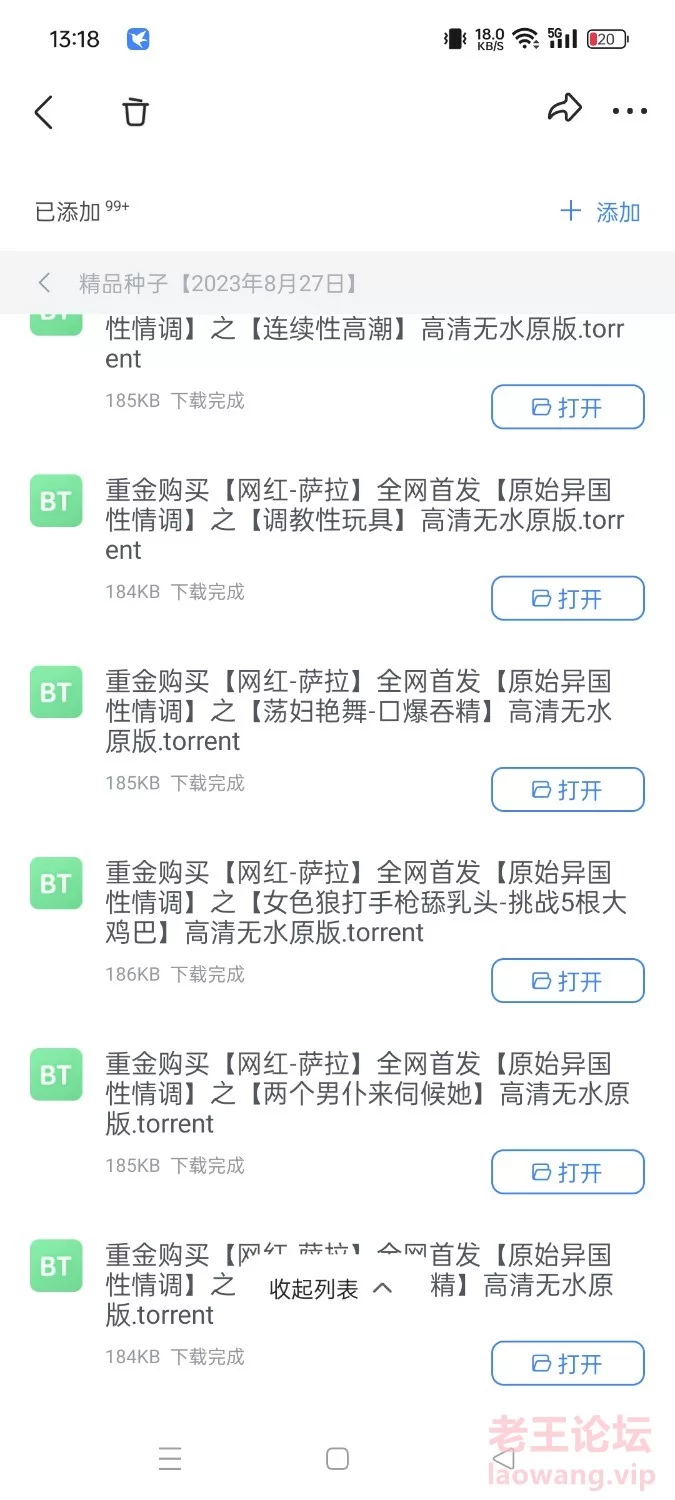
Task: Tap 打开 for the 两个男仆 torrent
Action: (568, 1172)
